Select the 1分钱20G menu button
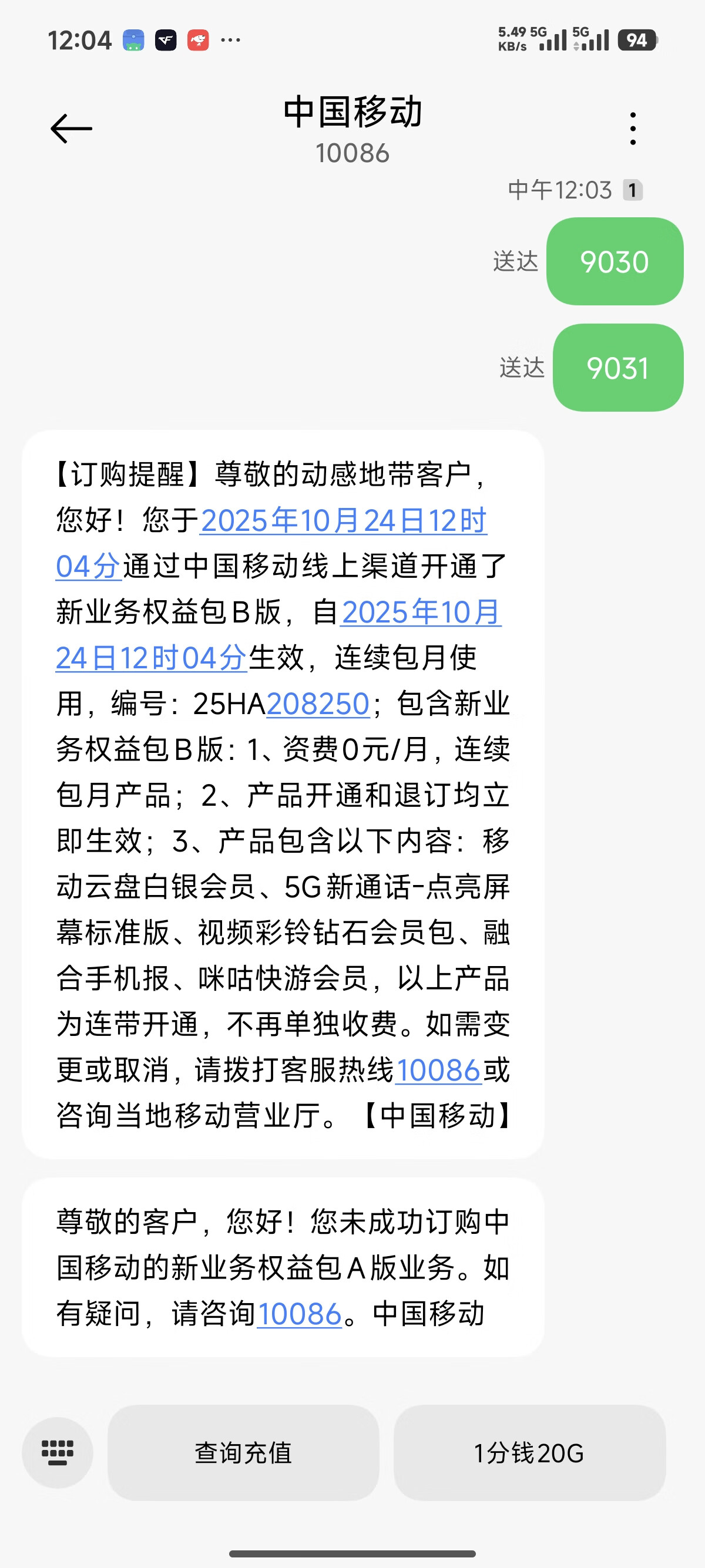 coord(528,1452)
